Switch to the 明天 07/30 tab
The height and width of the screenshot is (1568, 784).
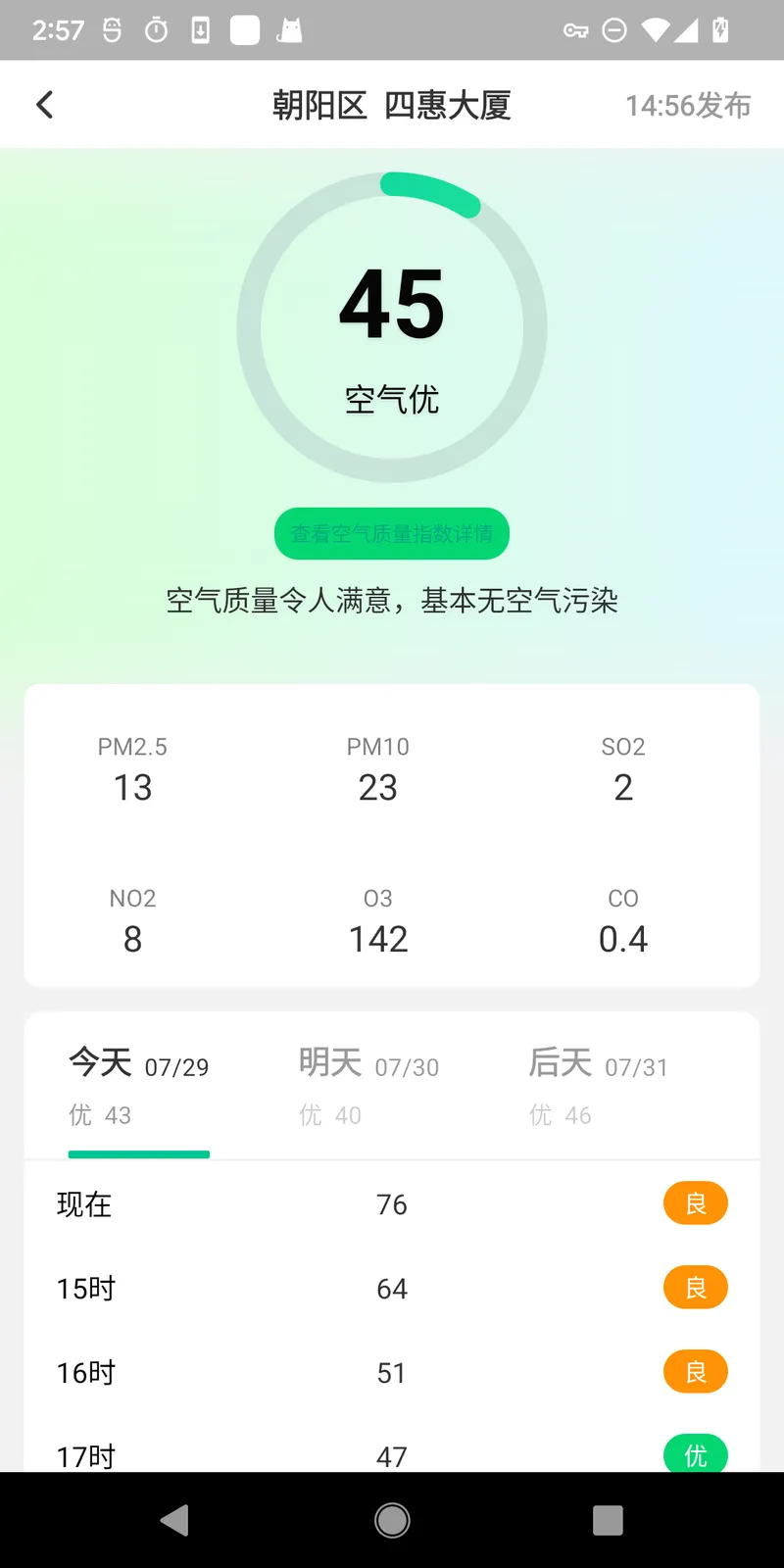(x=369, y=1087)
